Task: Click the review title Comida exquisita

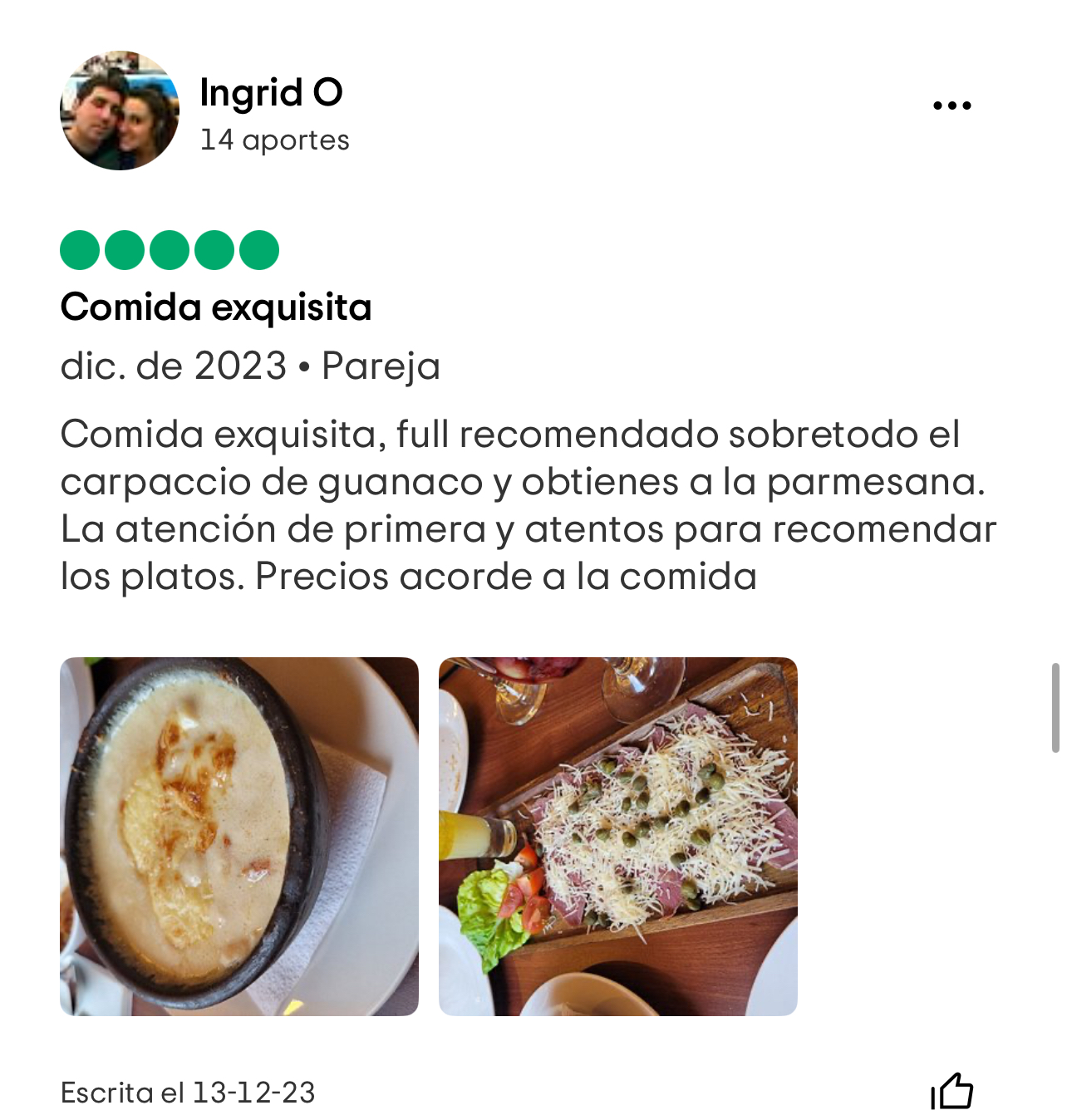Action: [217, 307]
